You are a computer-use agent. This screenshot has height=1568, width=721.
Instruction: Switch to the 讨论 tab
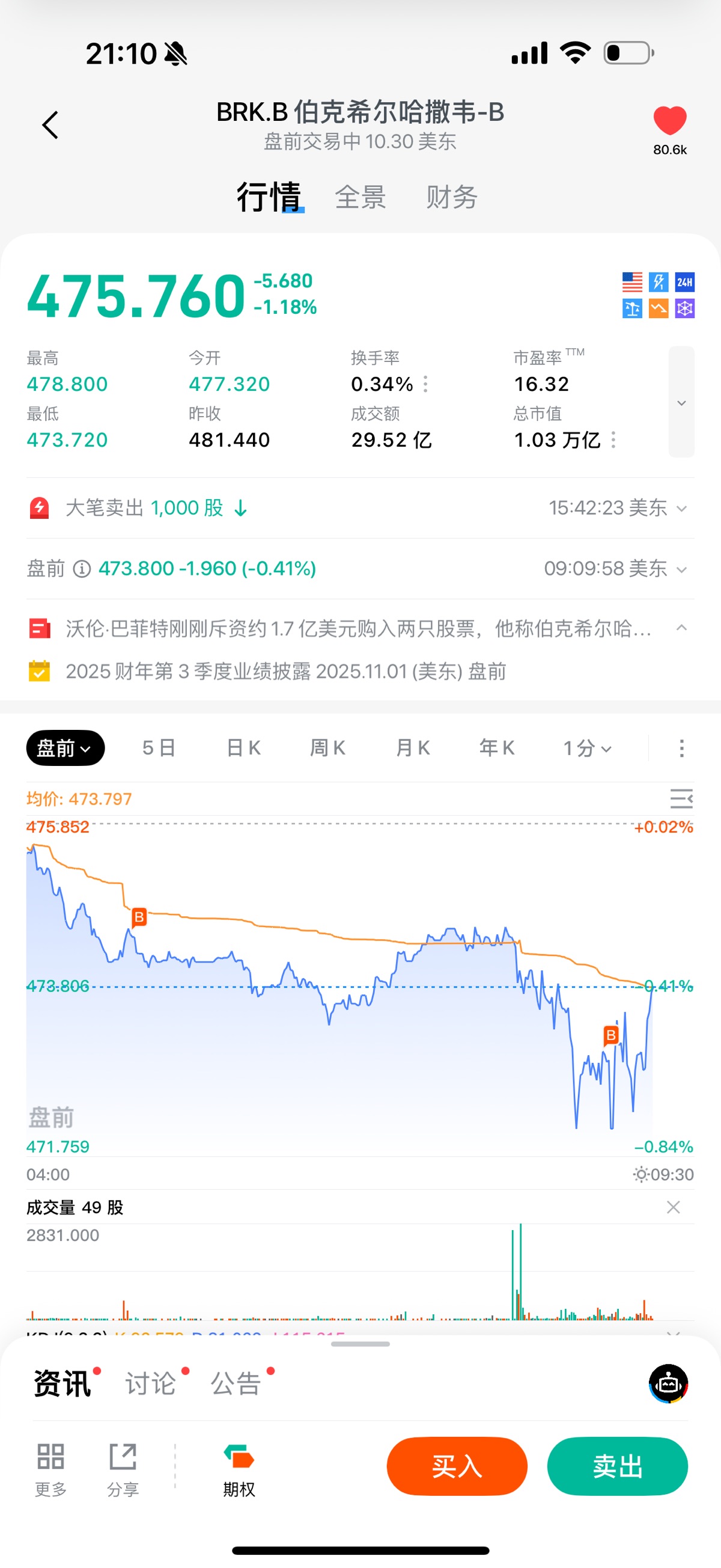151,1383
